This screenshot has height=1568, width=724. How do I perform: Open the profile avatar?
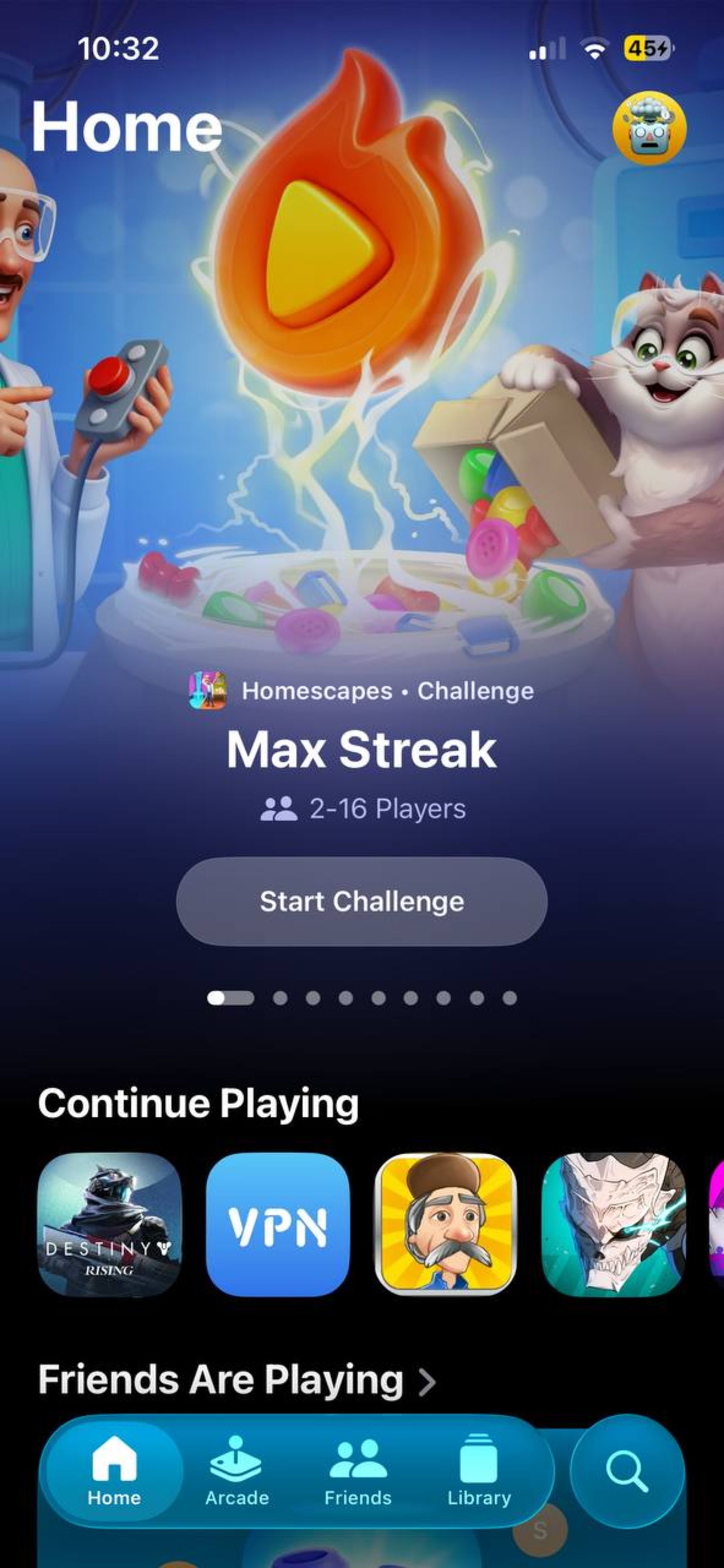pos(649,129)
